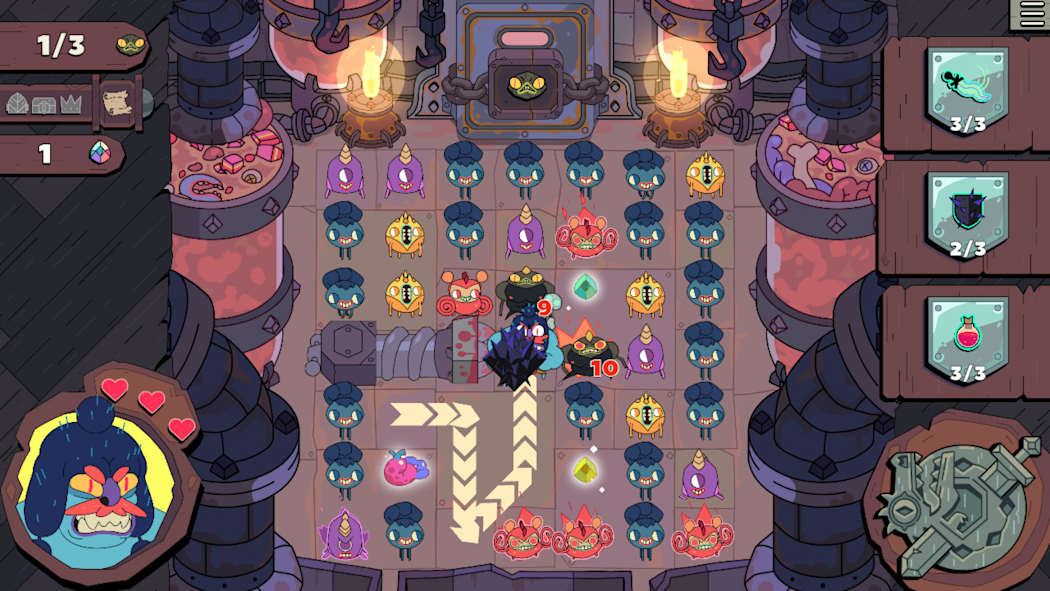Attack the black enemy showing 10

pos(585,352)
